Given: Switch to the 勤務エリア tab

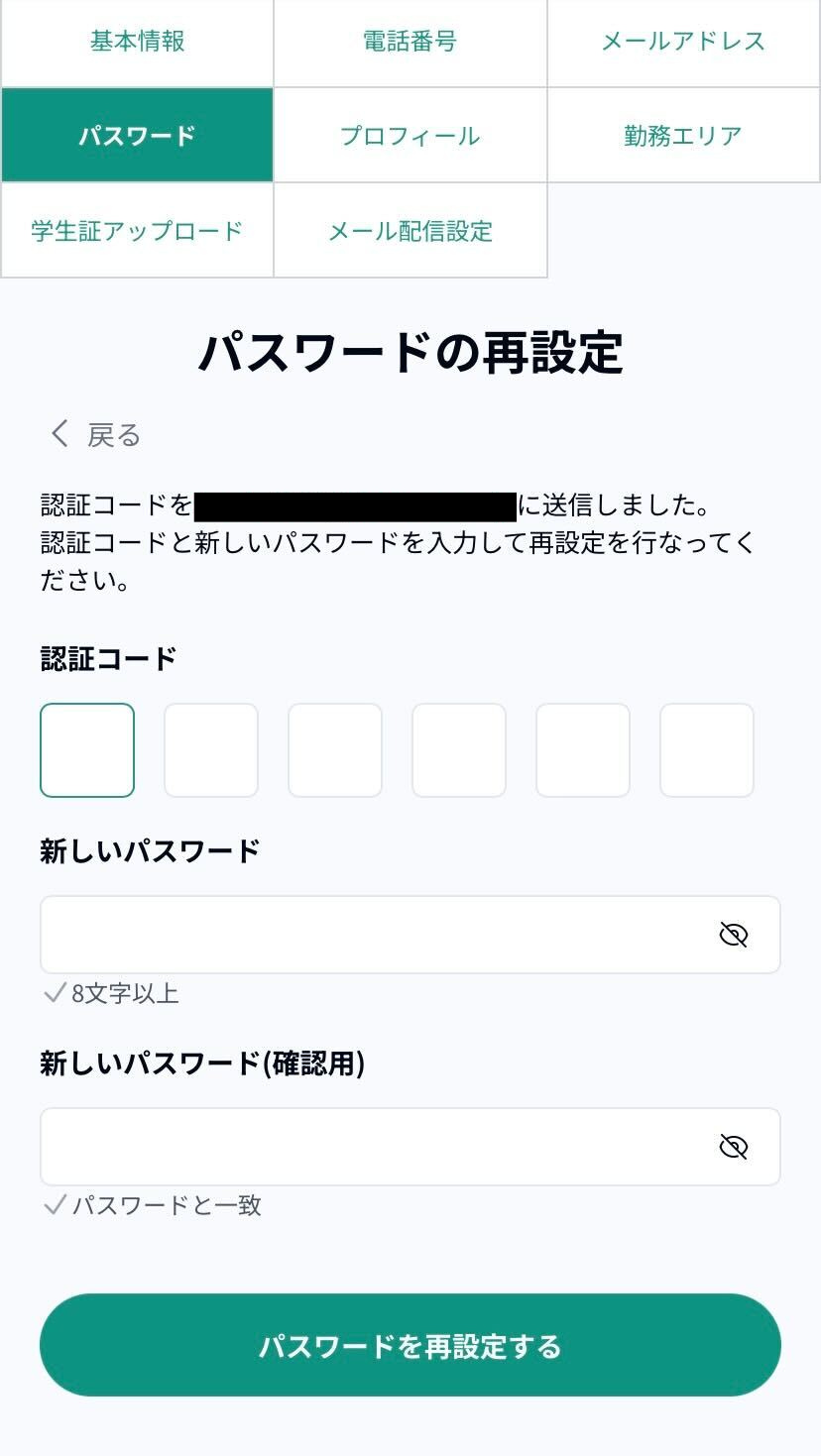Looking at the screenshot, I should pos(683,136).
